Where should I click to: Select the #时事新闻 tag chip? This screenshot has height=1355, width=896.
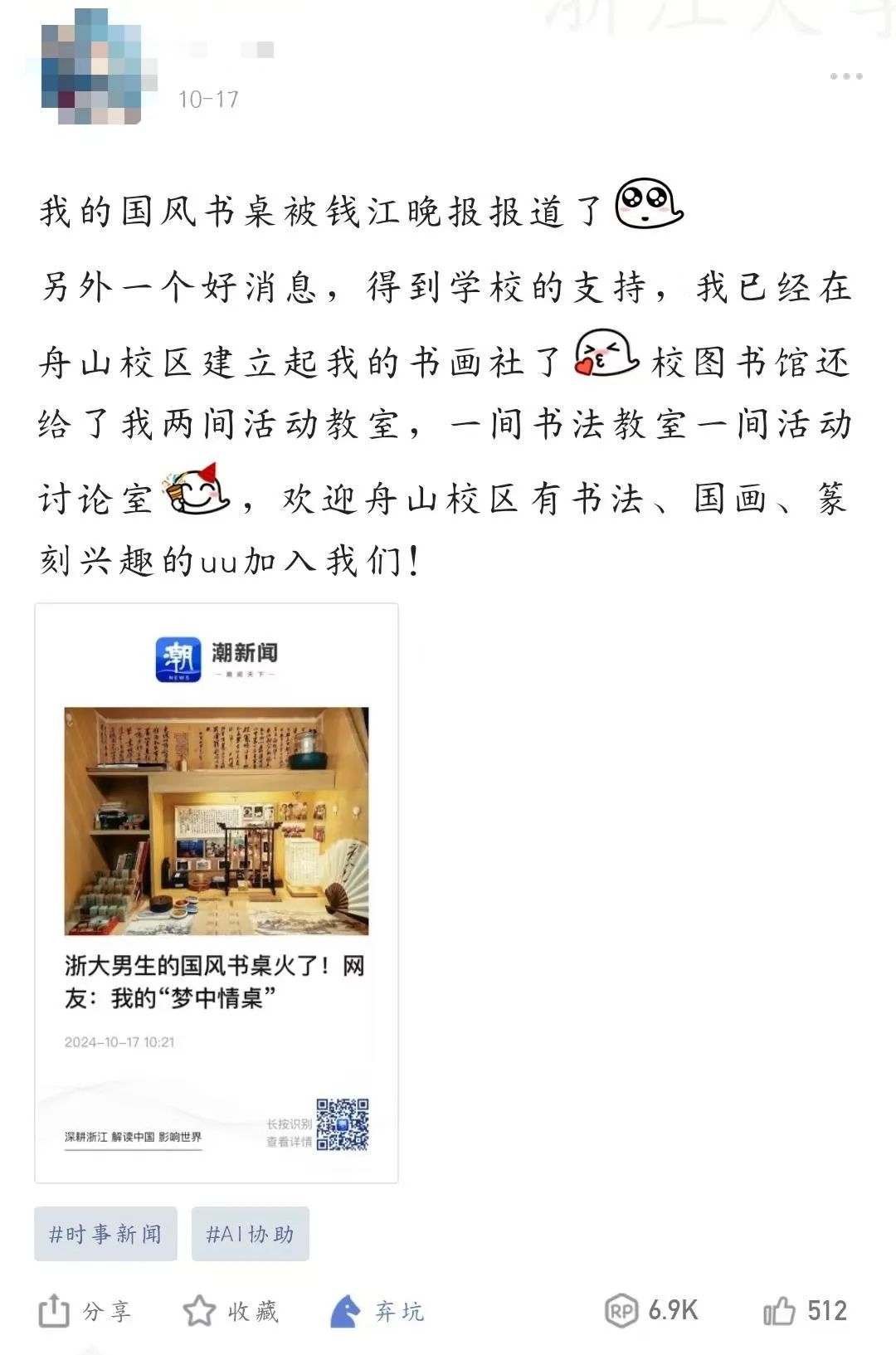(x=105, y=1234)
